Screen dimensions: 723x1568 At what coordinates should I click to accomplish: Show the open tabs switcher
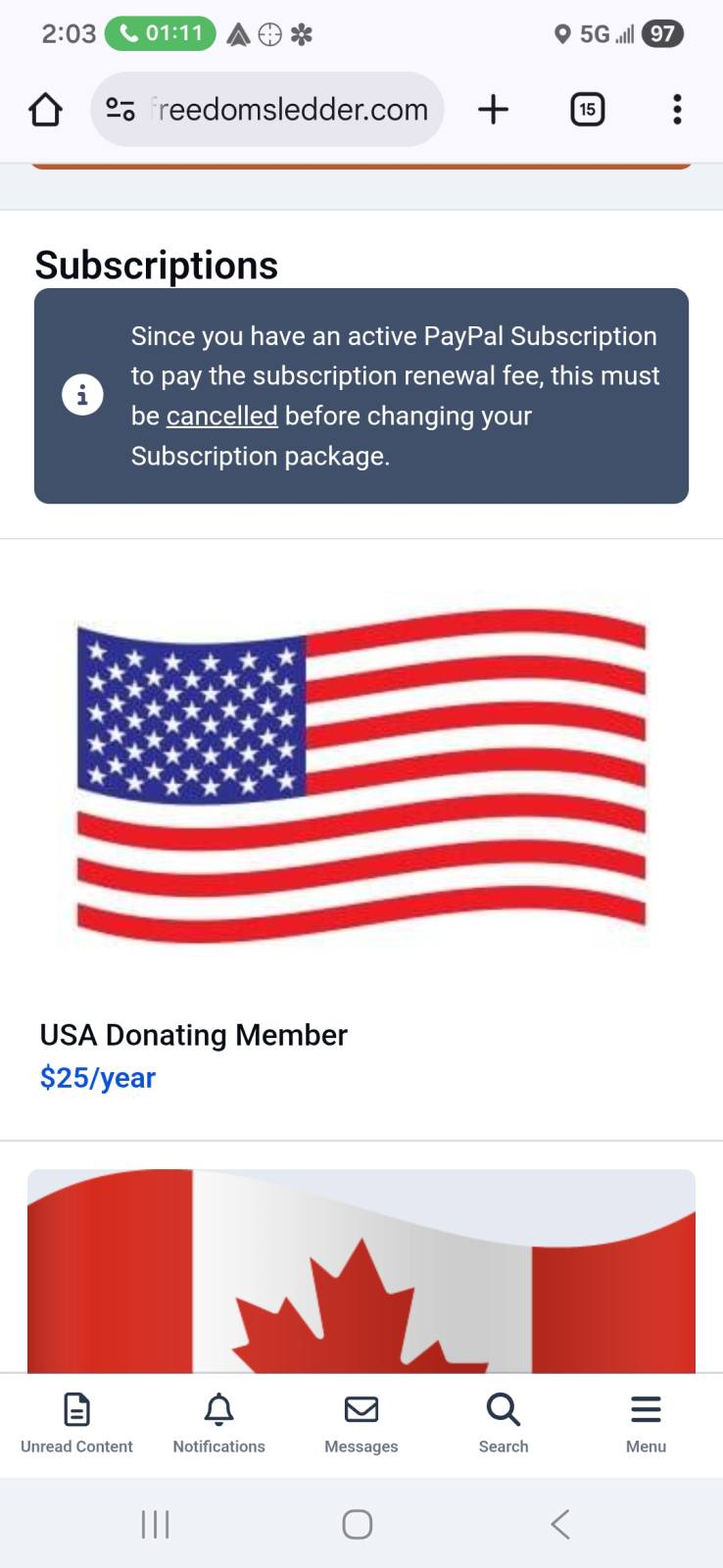pos(587,110)
